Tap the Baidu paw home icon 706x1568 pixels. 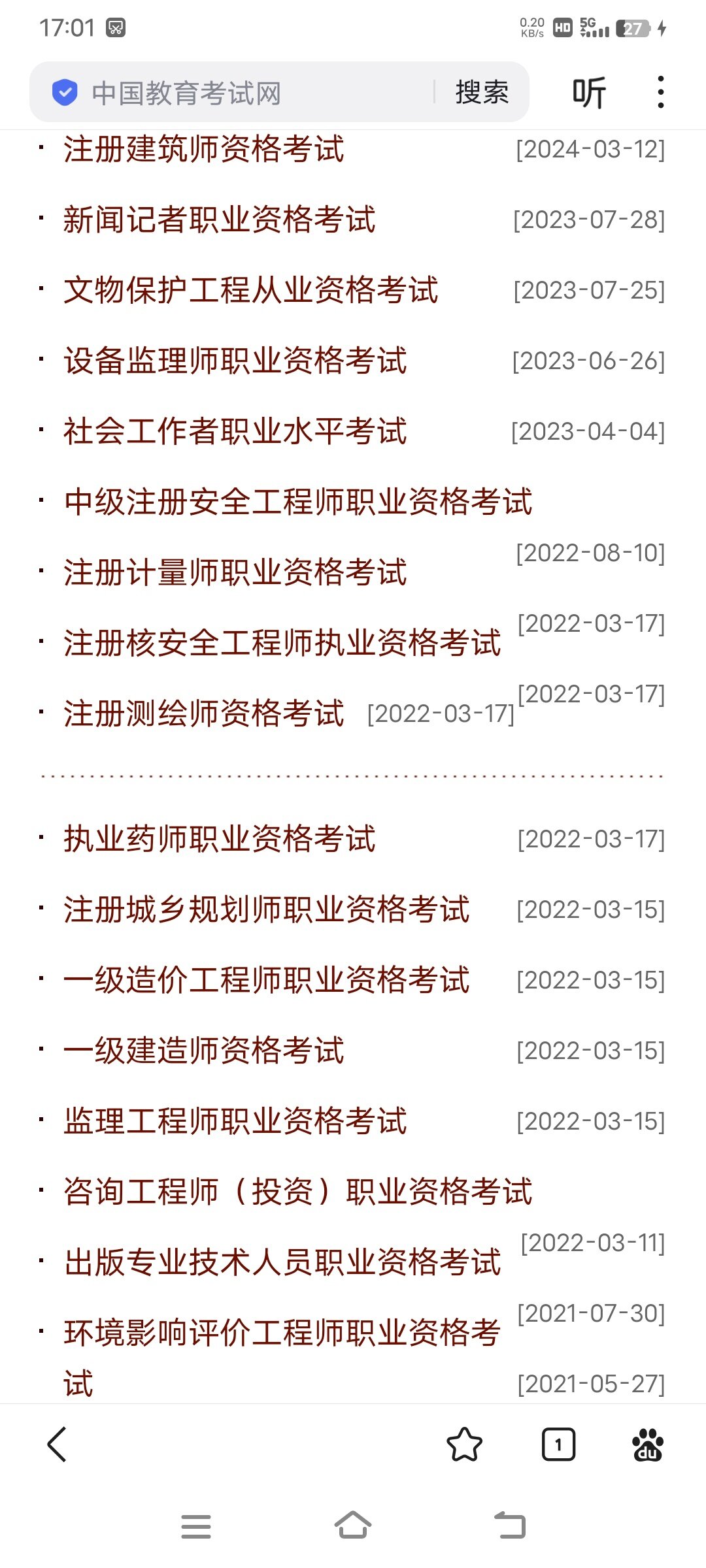click(648, 1444)
